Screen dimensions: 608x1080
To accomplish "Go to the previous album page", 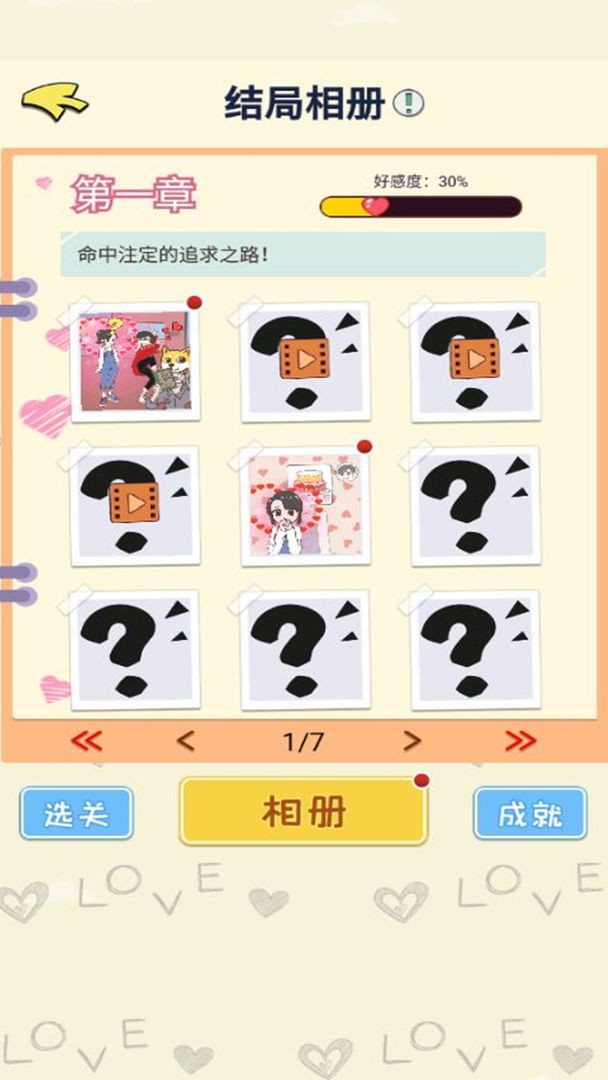I will point(185,741).
